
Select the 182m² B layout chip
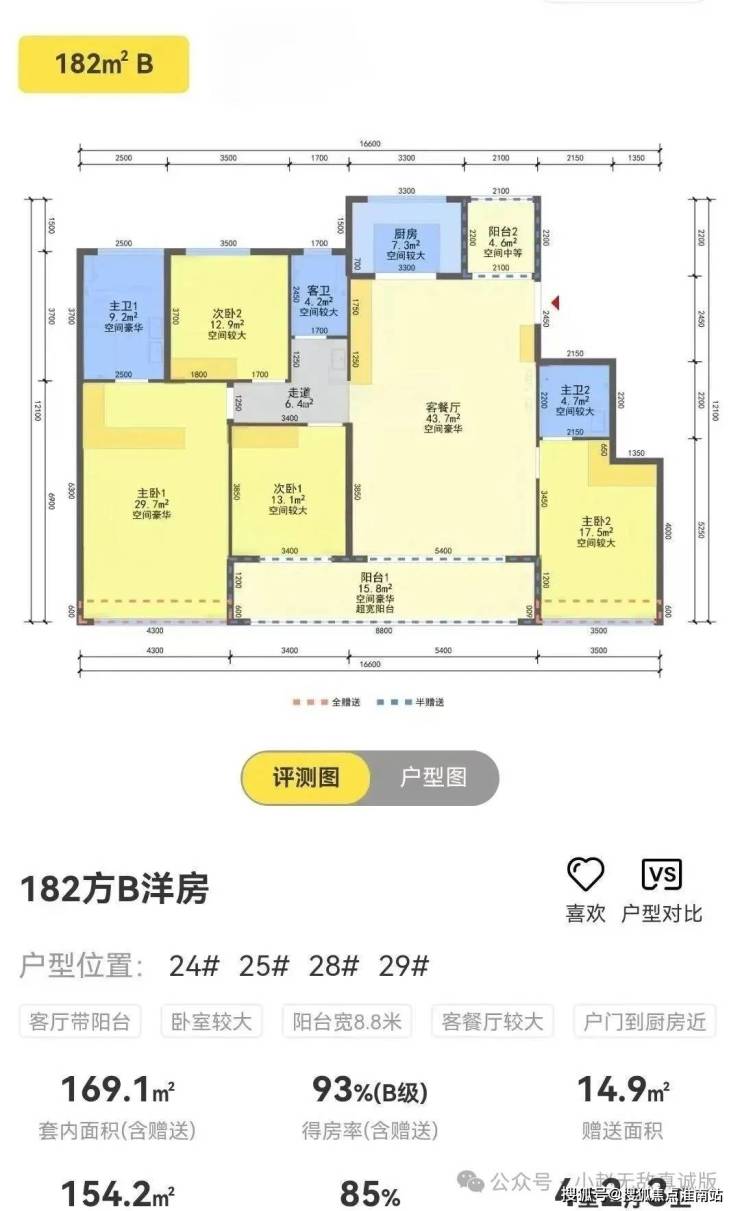[x=103, y=64]
